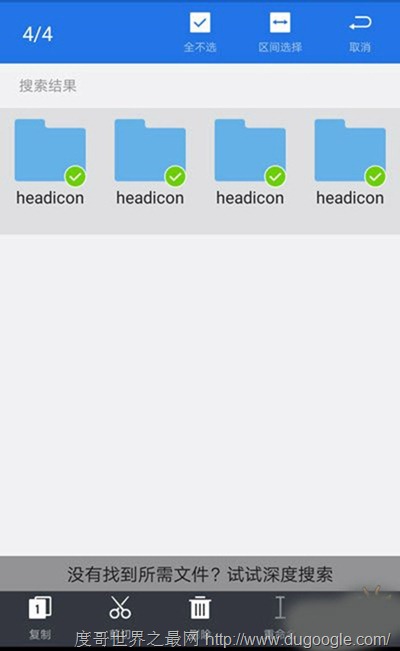Rename using the text cursor icon

coord(280,617)
